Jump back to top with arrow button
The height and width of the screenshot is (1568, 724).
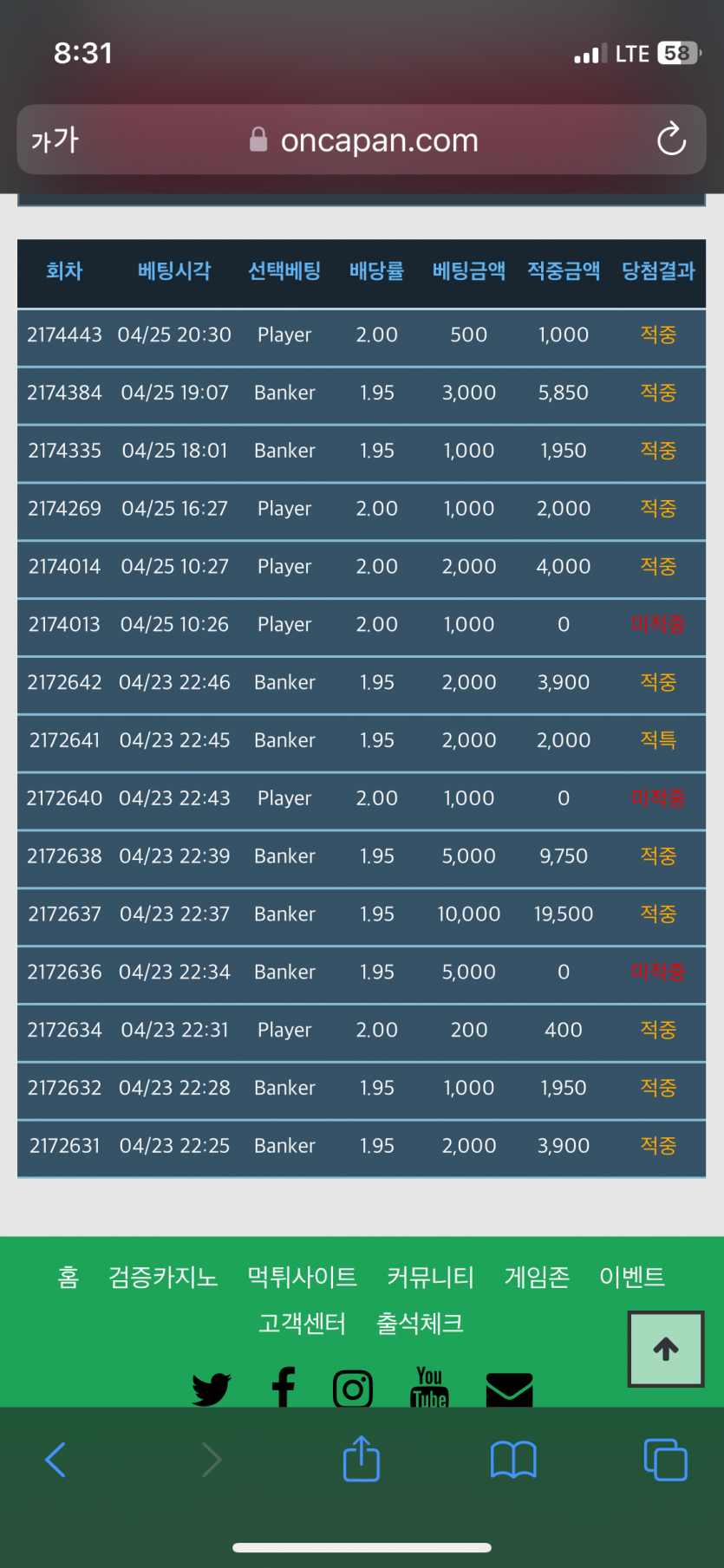666,1349
